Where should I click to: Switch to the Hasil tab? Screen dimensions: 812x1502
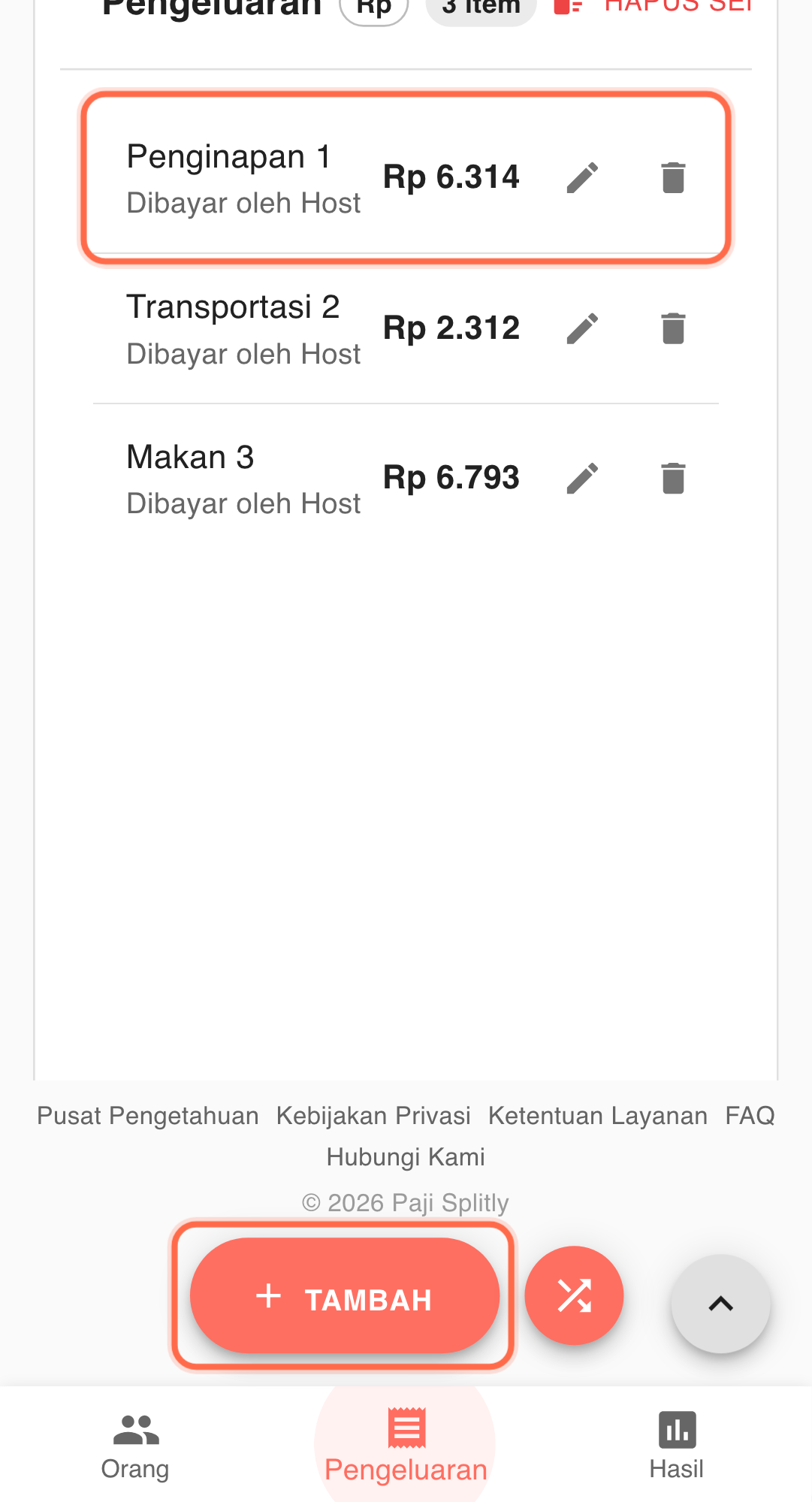[675, 1446]
